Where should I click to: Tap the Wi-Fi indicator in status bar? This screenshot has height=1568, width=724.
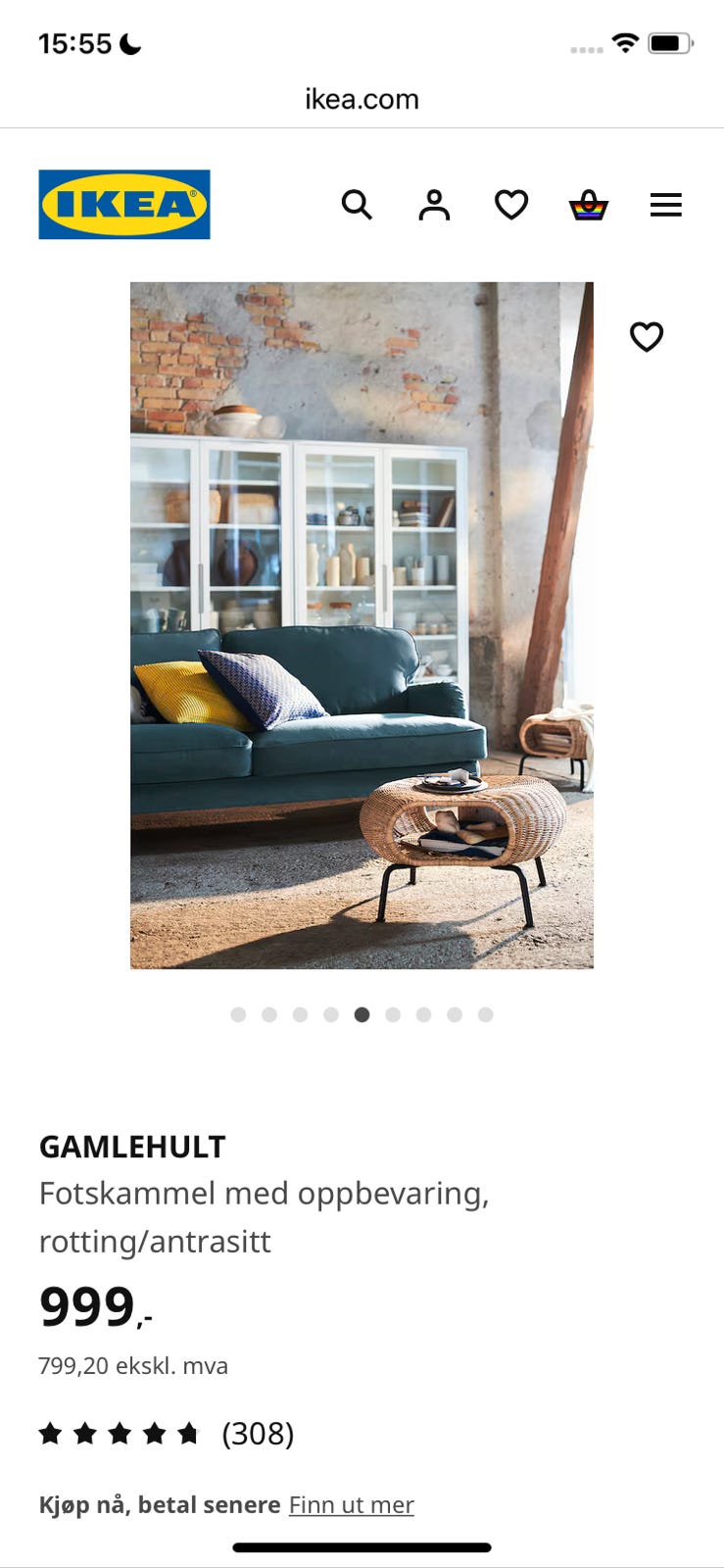(626, 43)
